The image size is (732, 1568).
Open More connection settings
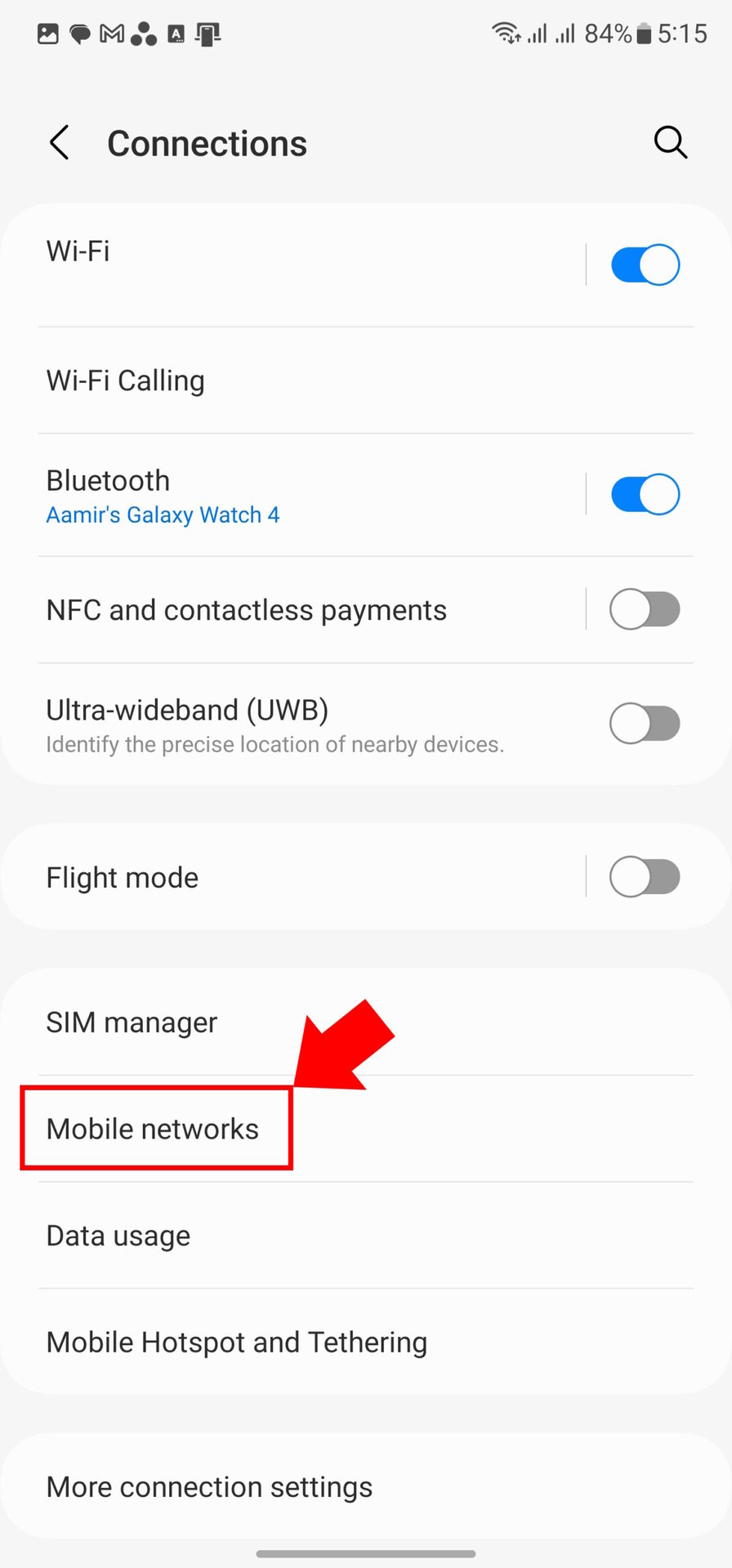pyautogui.click(x=327, y=1486)
